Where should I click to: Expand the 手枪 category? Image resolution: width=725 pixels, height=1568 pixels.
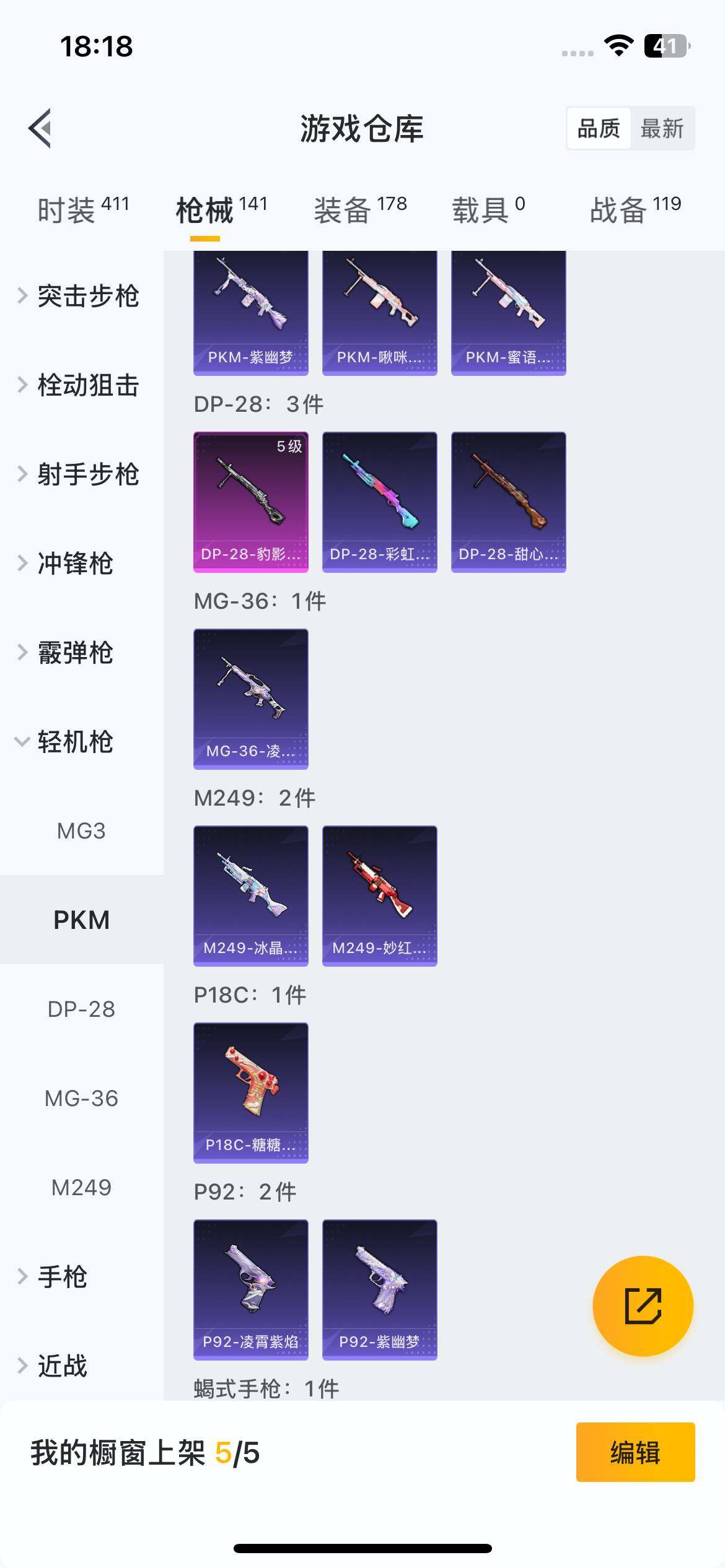(62, 1277)
